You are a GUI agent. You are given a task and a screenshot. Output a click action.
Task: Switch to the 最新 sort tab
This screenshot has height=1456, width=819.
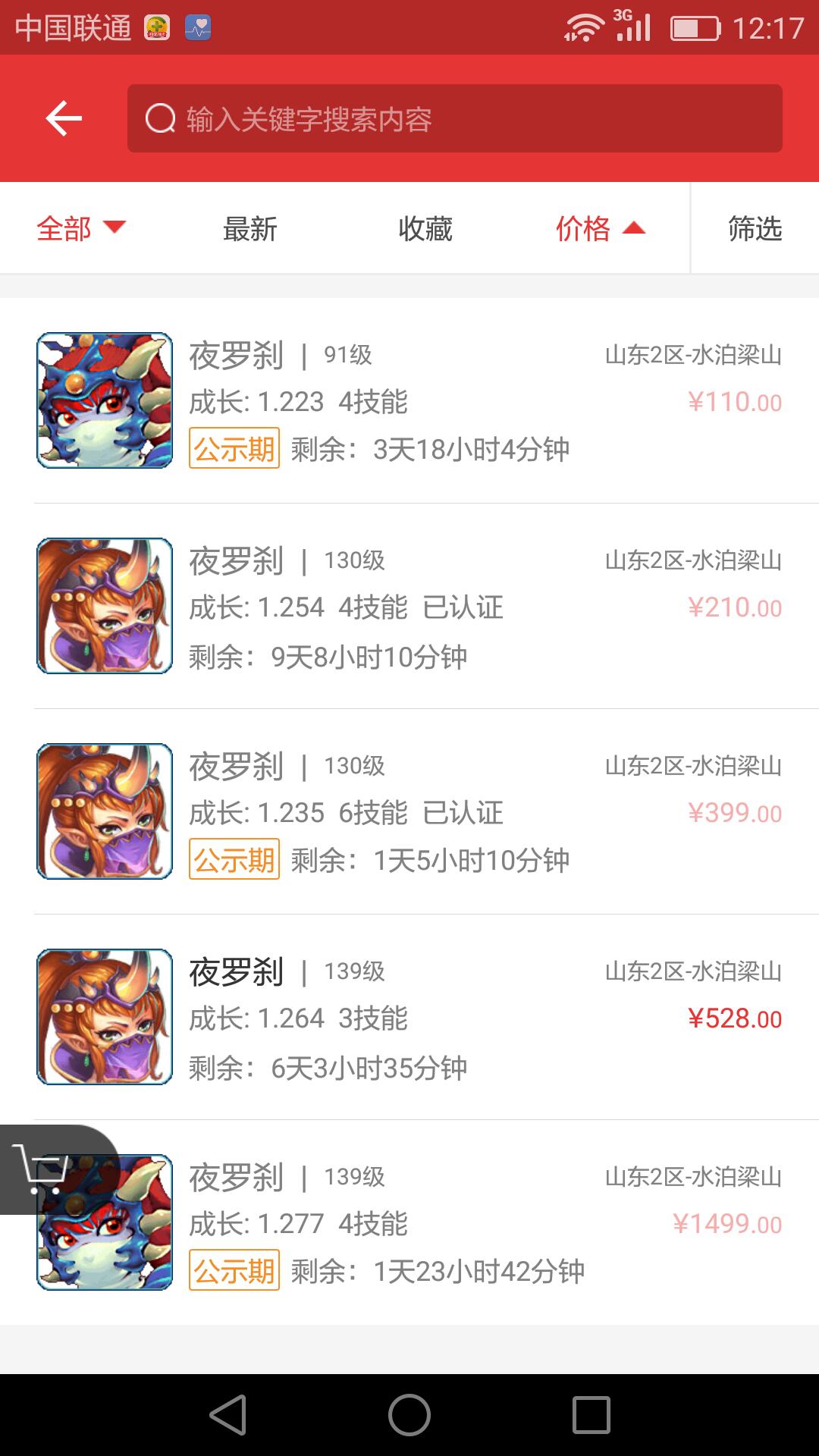pos(250,228)
